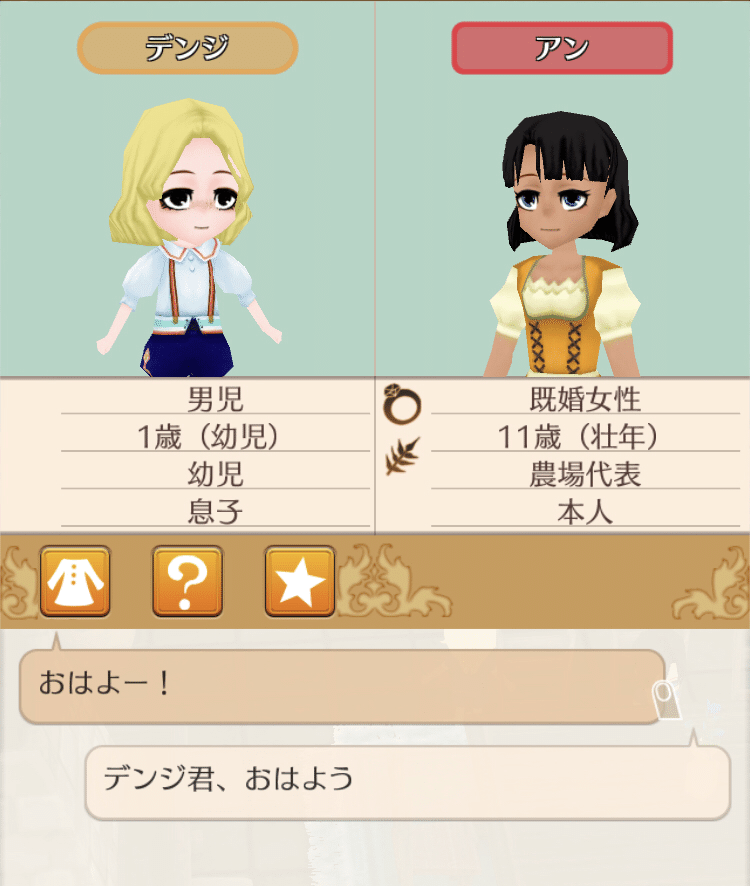Open the clothing outfit icon button
750x886 pixels.
pos(75,583)
